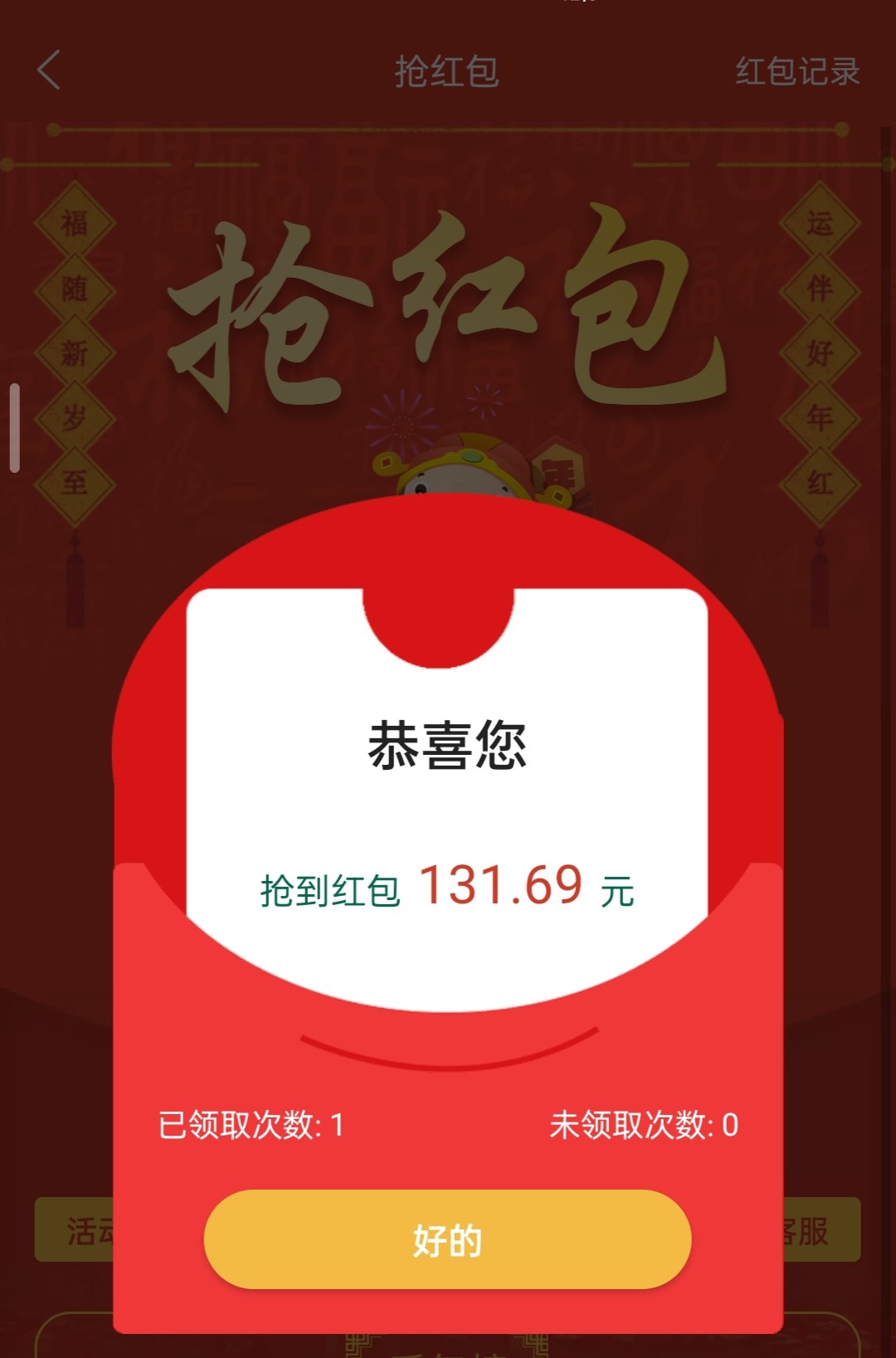Open 红包记录 red packet history
Screen dimensions: 896x1358
tap(796, 71)
